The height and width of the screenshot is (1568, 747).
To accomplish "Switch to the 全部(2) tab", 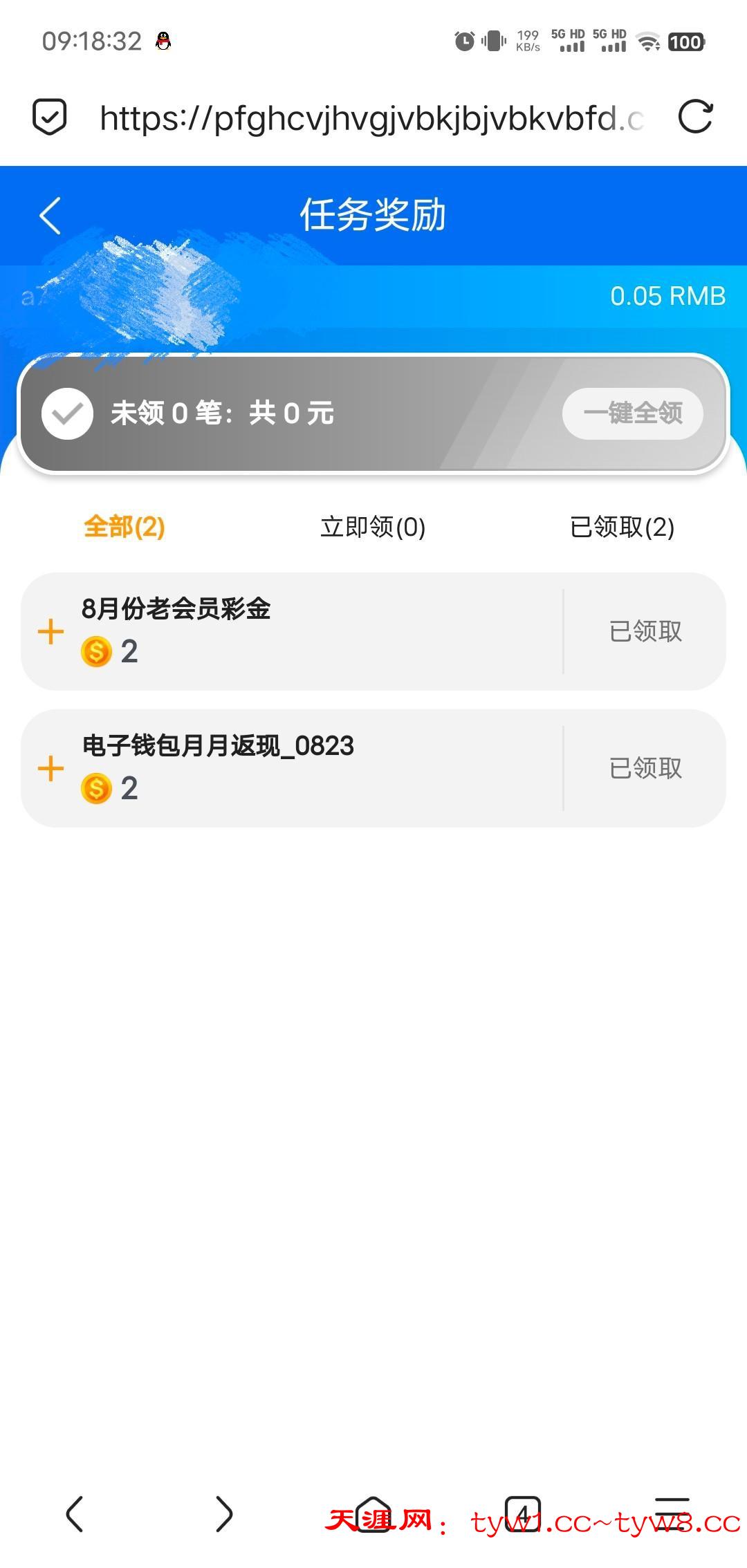I will pos(124,527).
